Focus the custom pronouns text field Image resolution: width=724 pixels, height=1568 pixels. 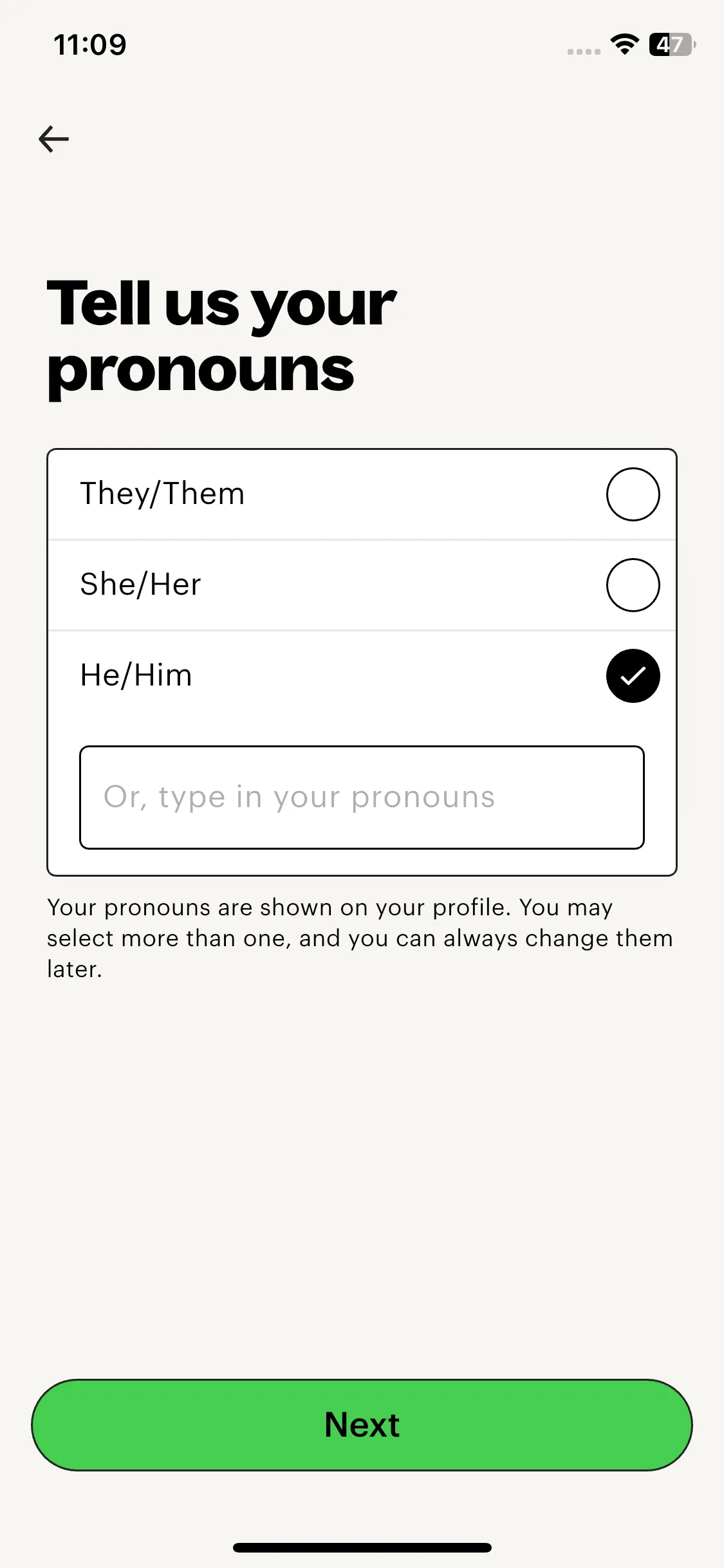click(x=362, y=798)
